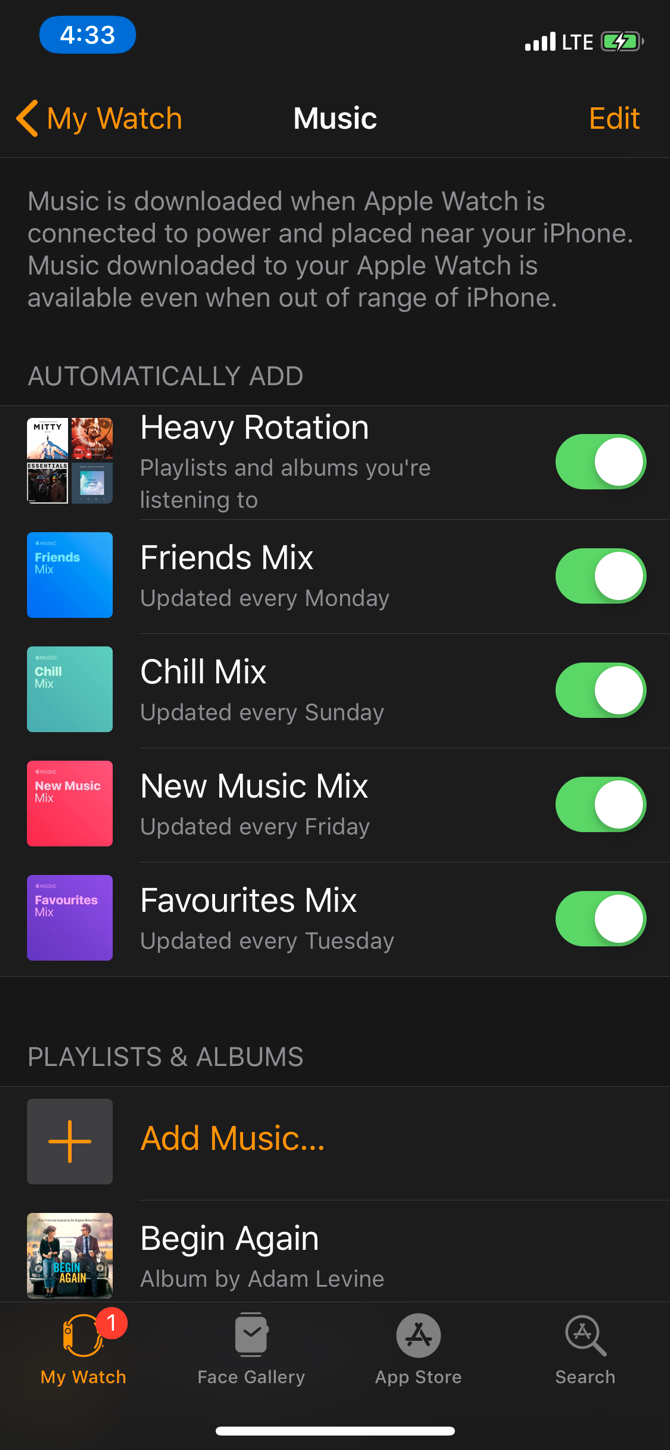Switch to the Face Gallery tab

[251, 1348]
